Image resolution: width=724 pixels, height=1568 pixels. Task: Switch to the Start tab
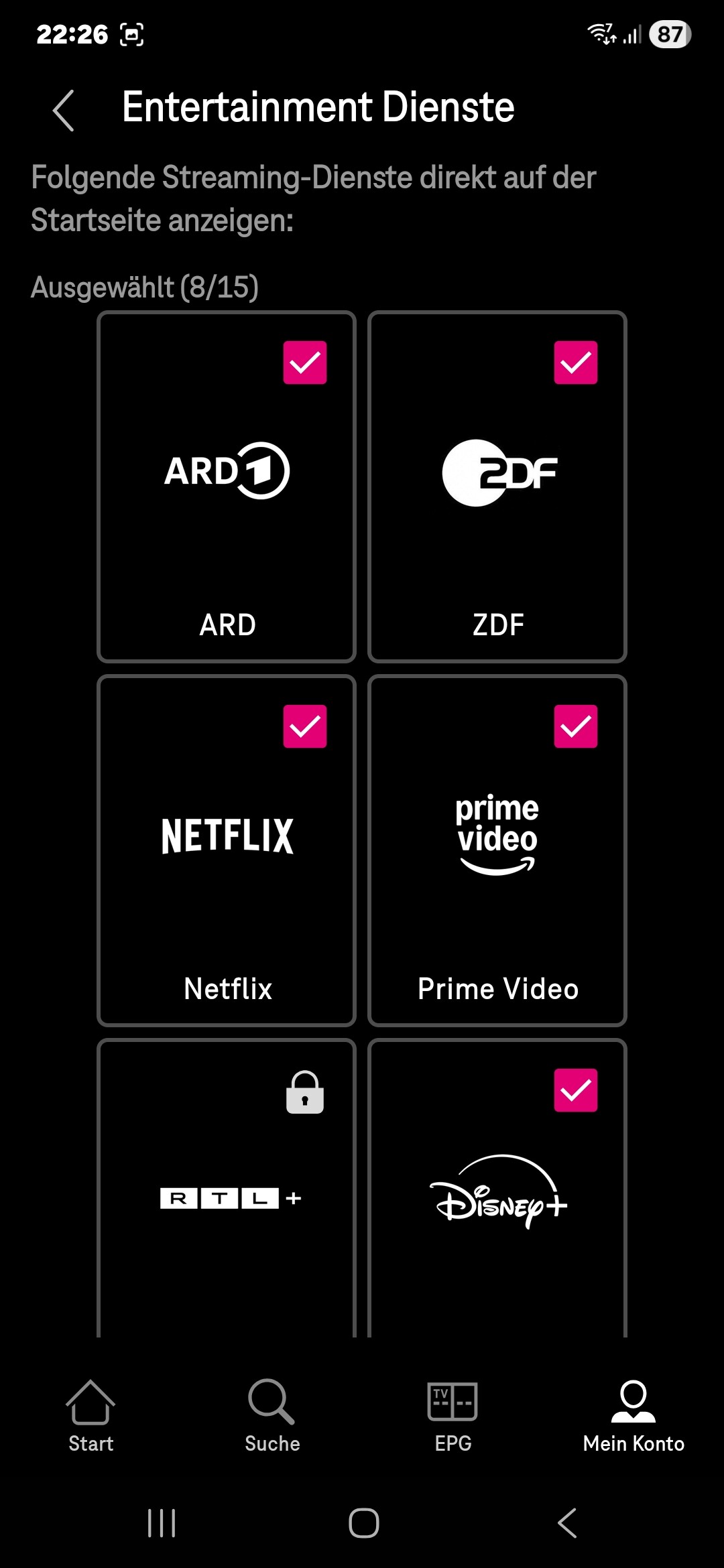[x=90, y=1415]
